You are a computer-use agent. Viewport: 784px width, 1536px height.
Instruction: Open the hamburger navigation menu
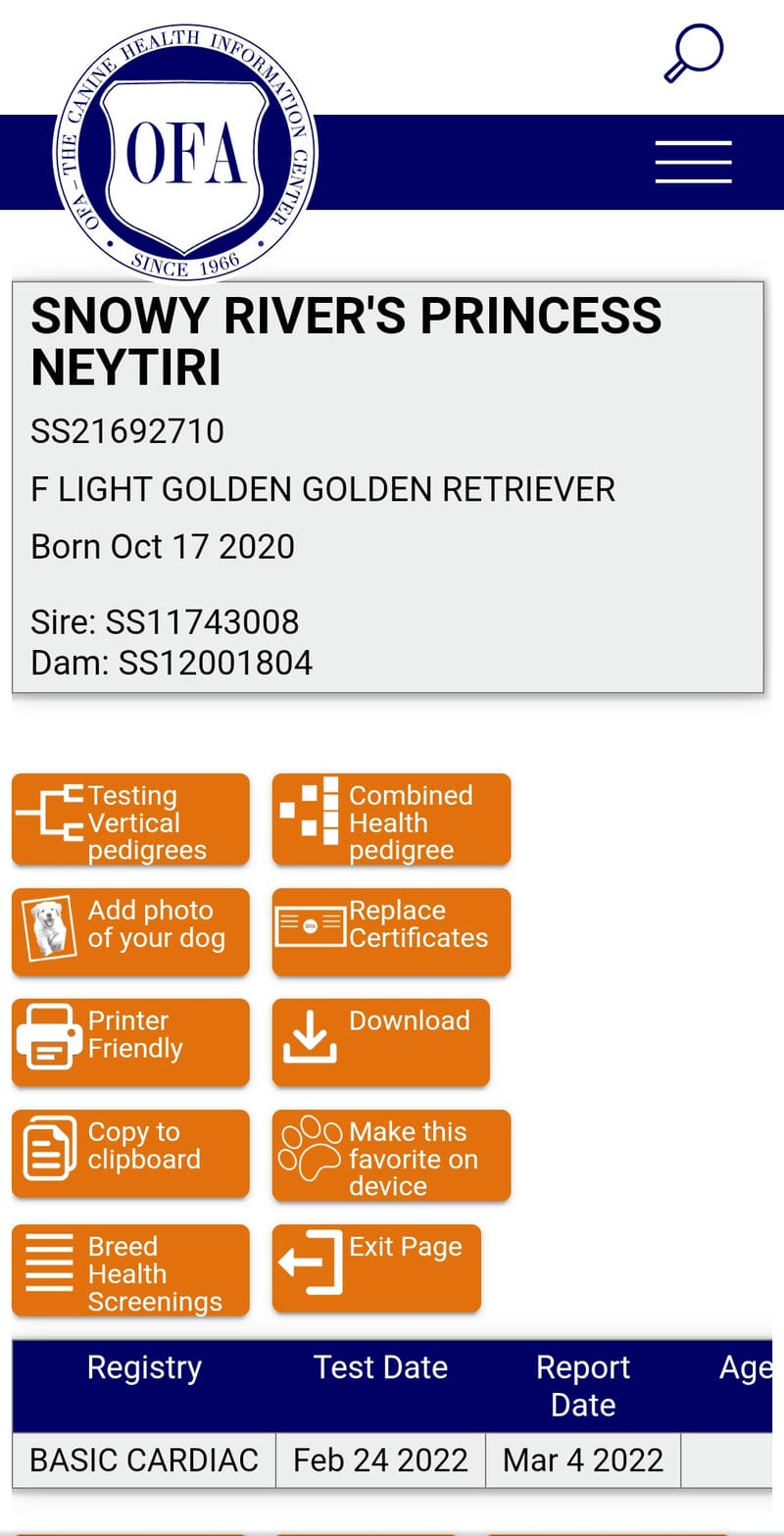(693, 162)
